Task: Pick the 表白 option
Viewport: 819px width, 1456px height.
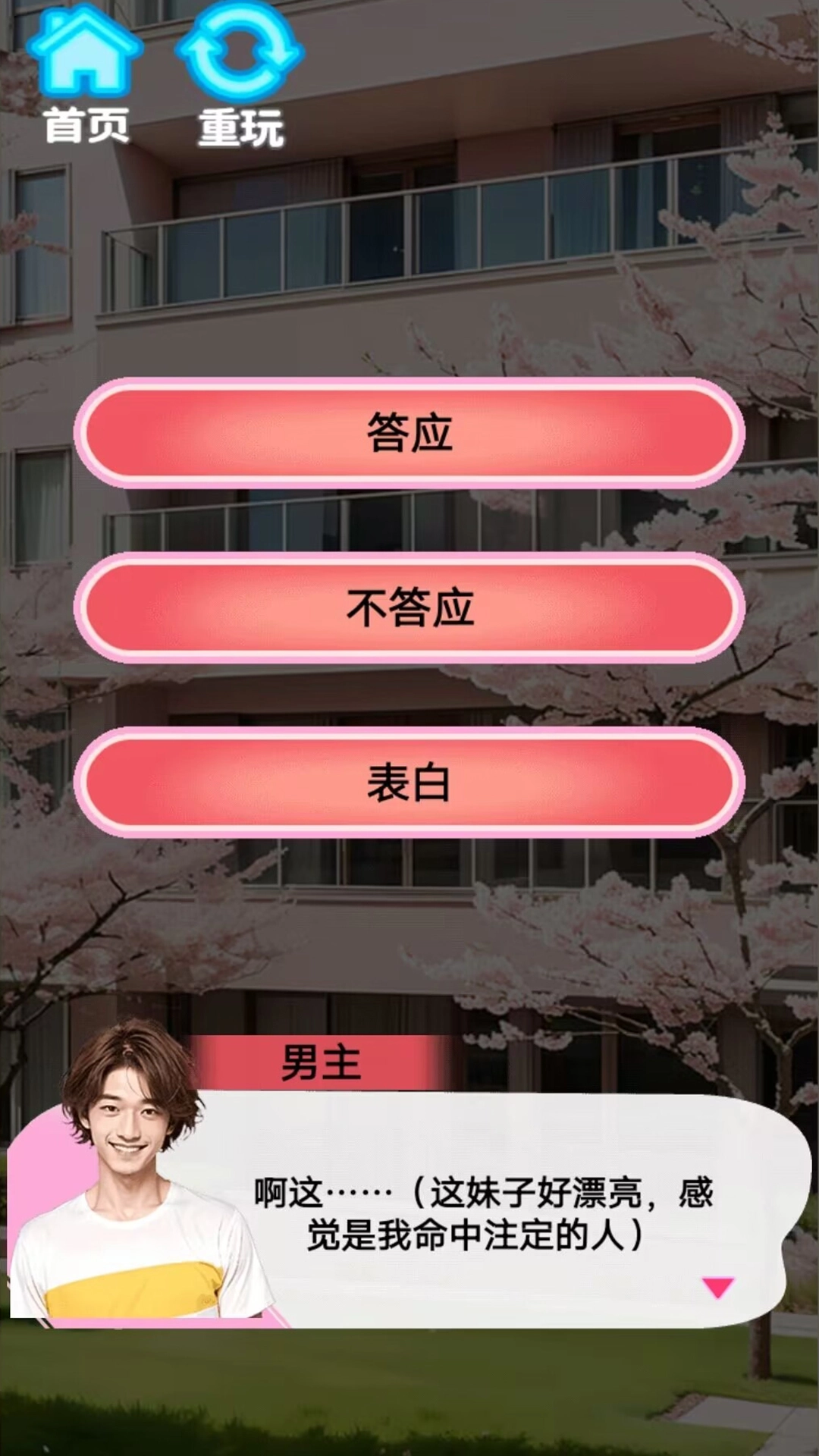Action: [x=409, y=783]
